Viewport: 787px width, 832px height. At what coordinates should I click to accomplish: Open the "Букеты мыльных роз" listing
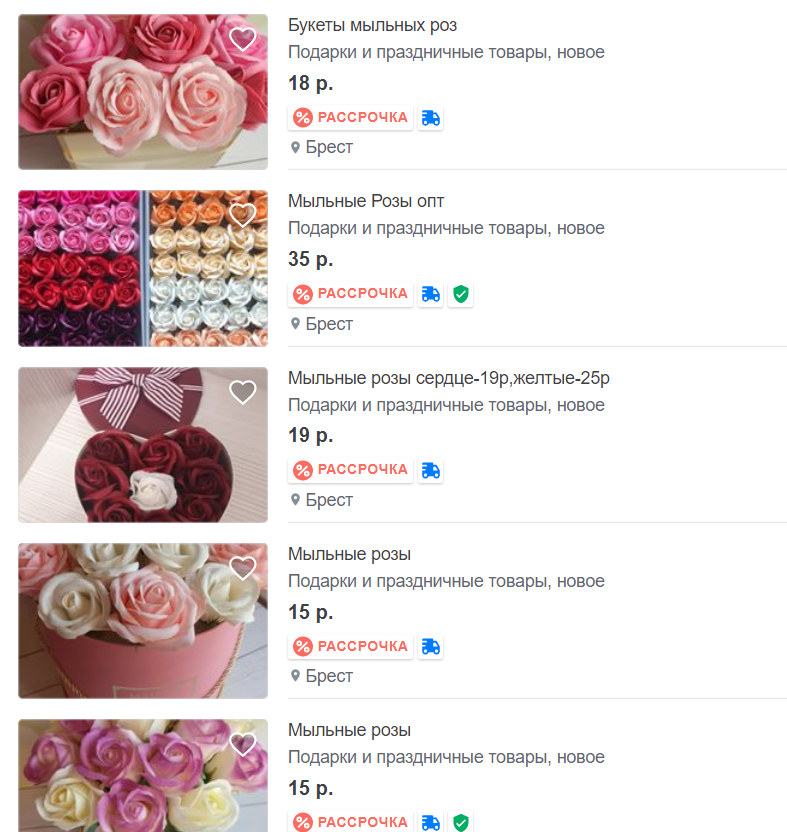372,25
